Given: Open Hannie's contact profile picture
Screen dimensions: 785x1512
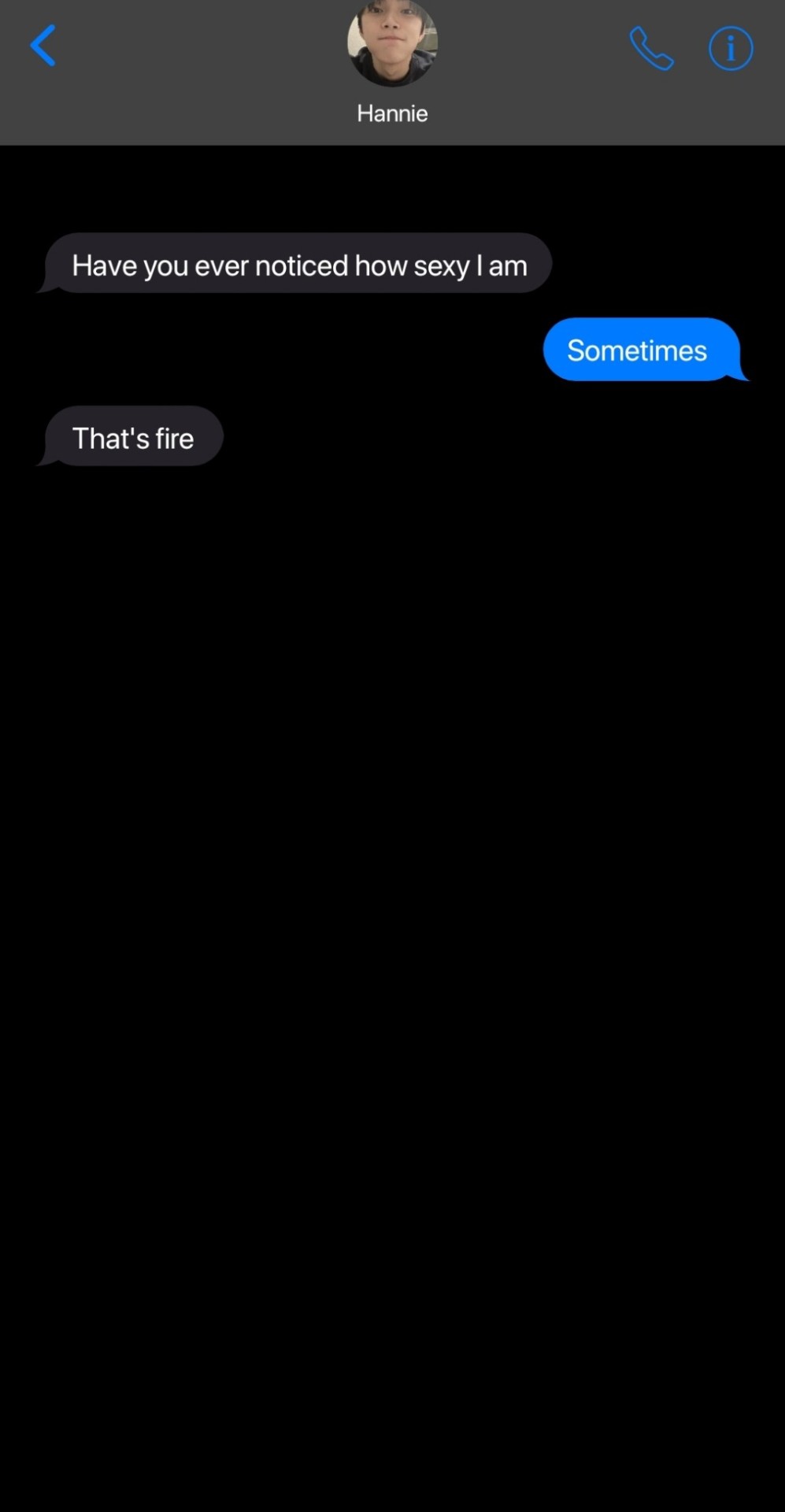Looking at the screenshot, I should point(392,43).
